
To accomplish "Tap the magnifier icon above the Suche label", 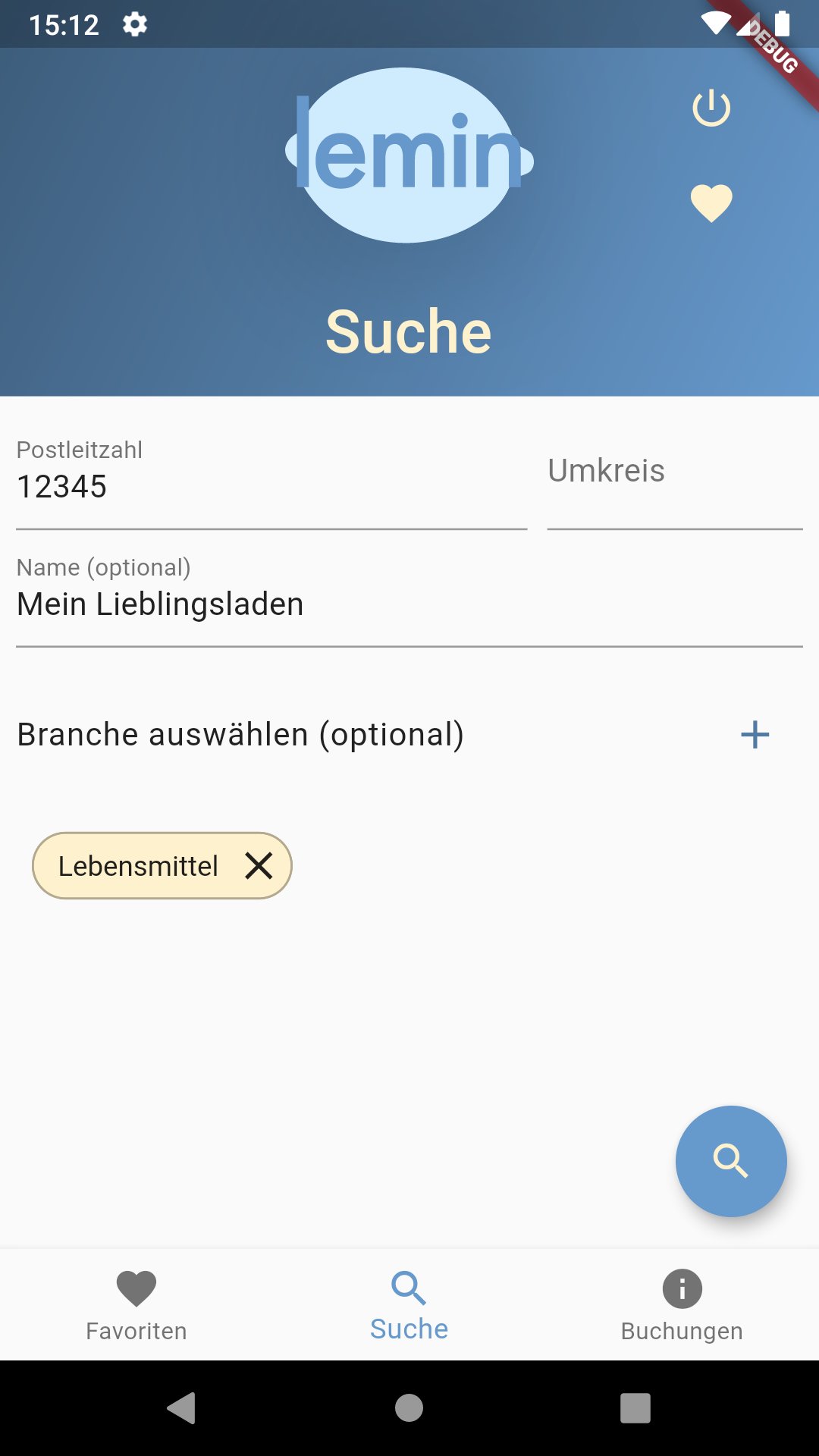I will pos(408,1288).
